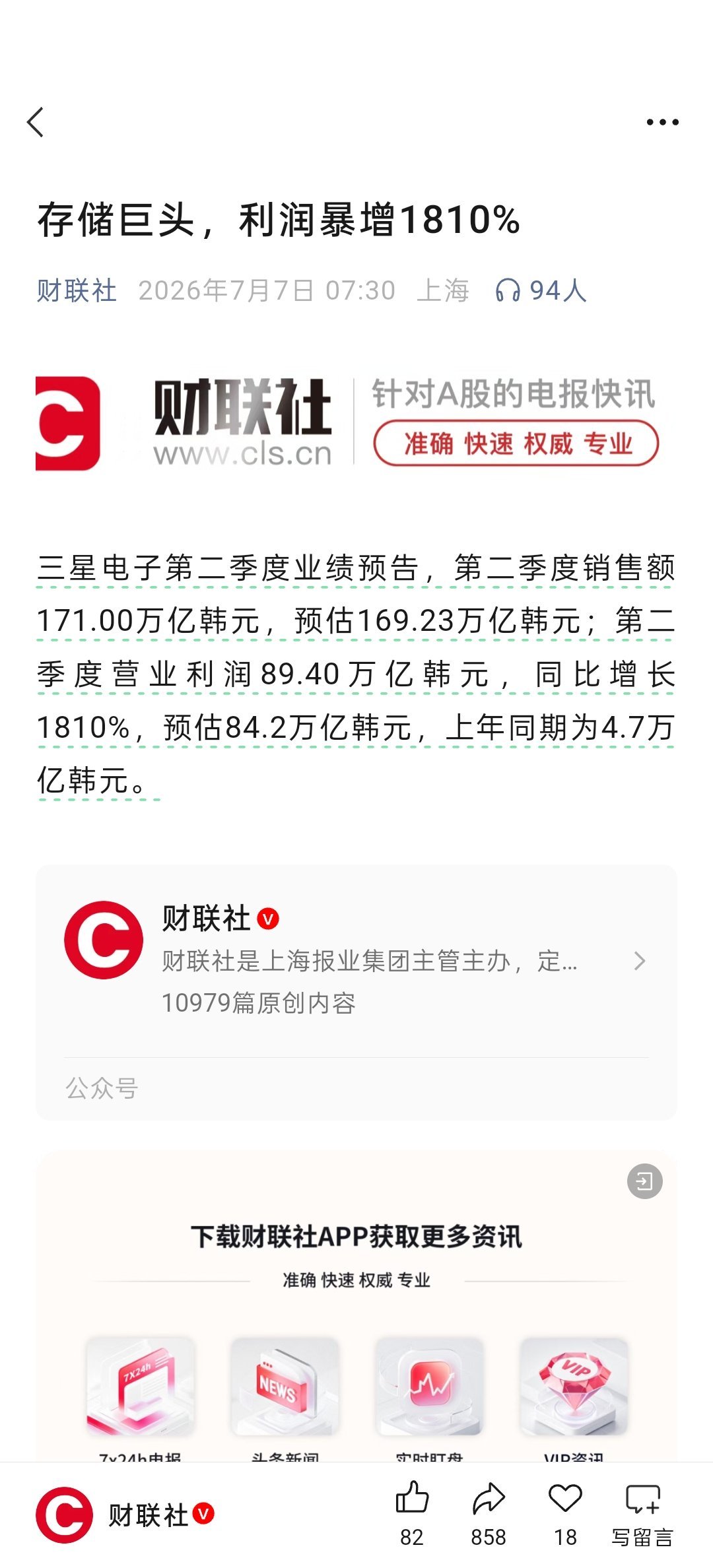
Task: Open 财联社 profile in the bottom bar
Action: pyautogui.click(x=125, y=1515)
